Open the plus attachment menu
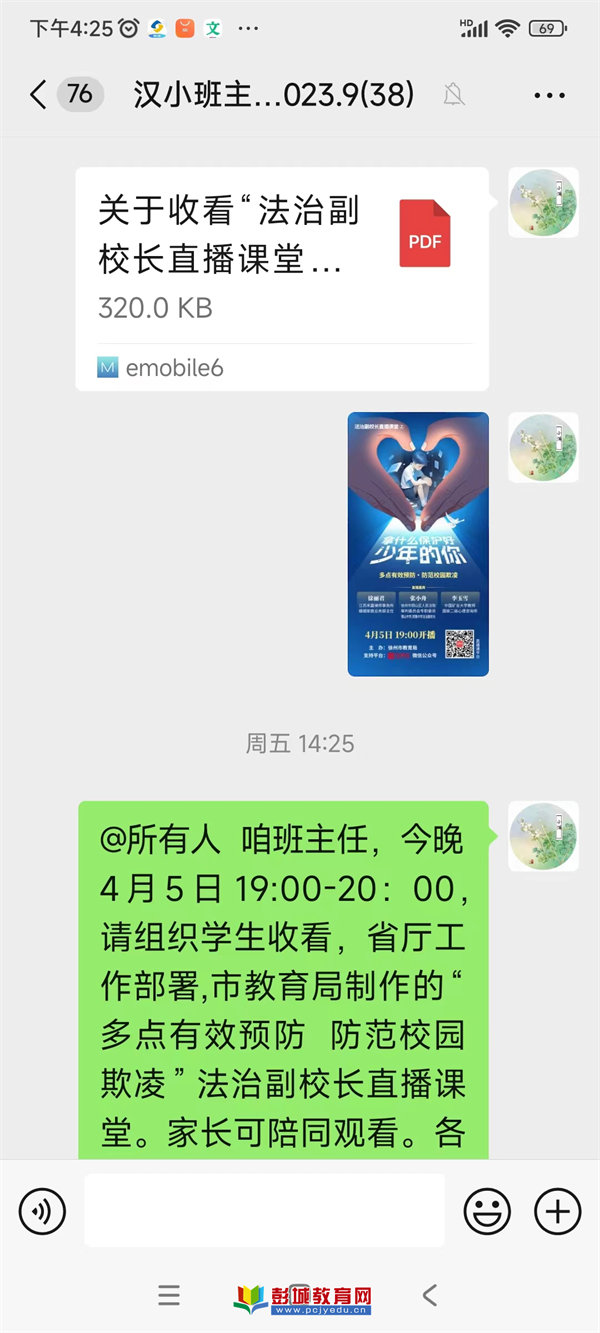600x1333 pixels. [x=557, y=1211]
